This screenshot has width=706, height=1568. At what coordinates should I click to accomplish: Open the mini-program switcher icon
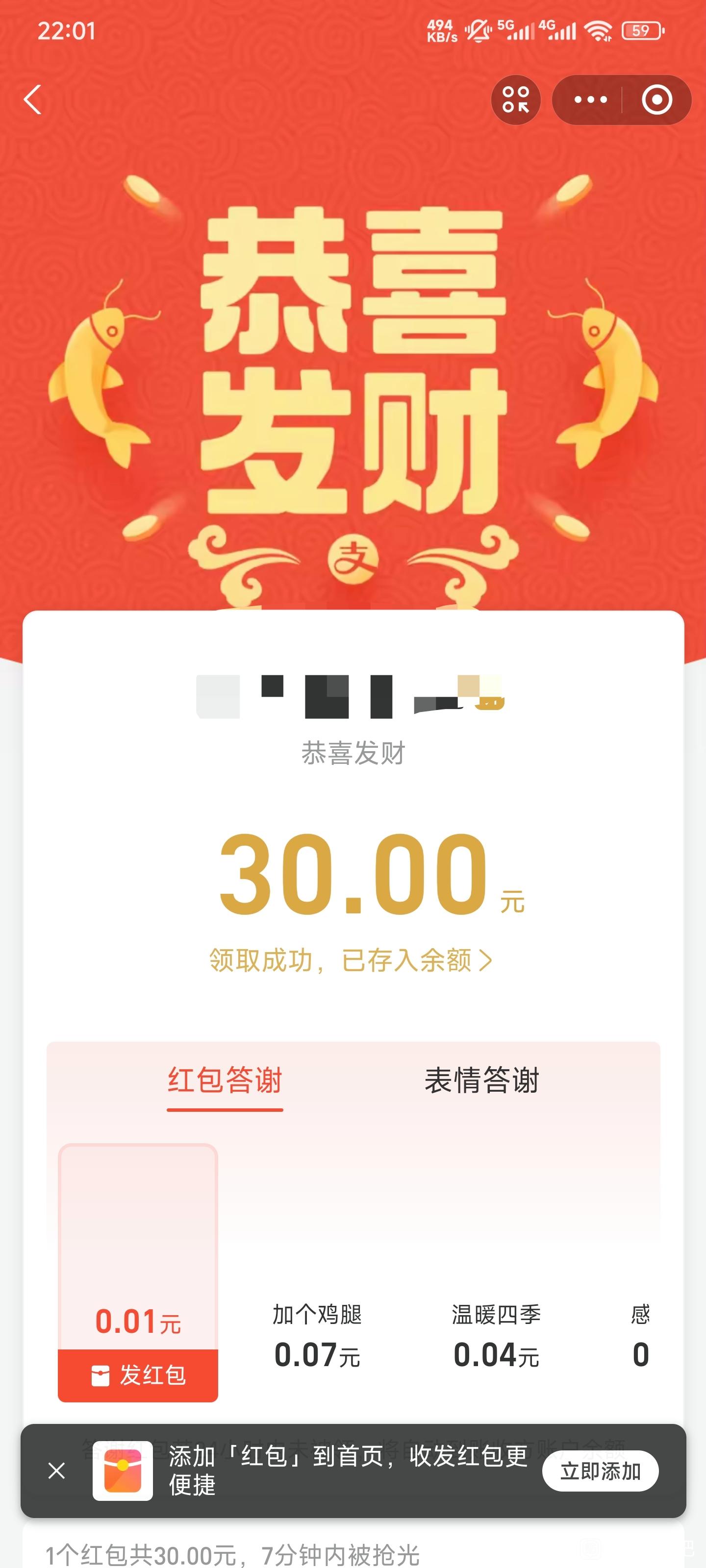(515, 100)
